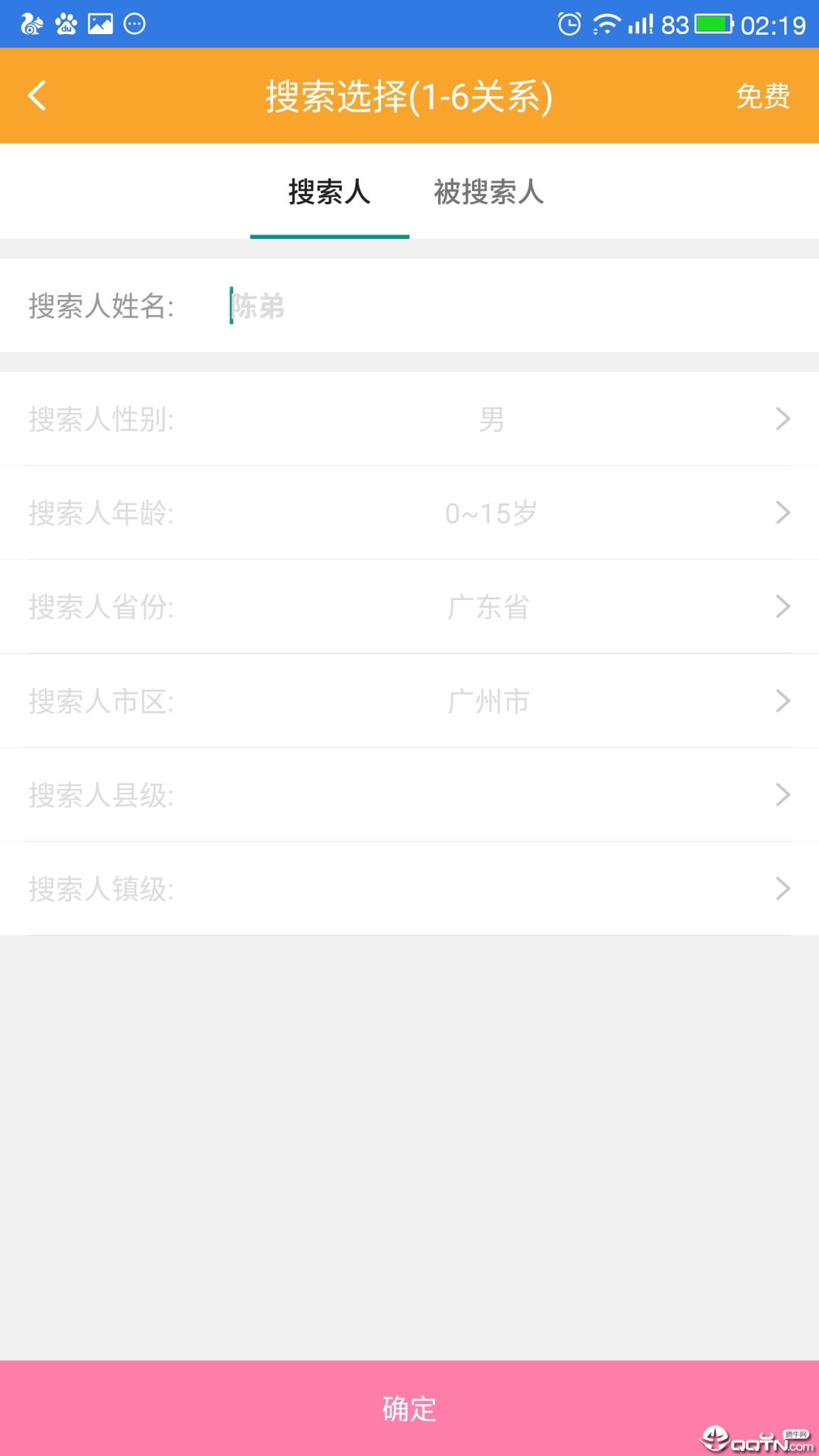
Task: Select 男 gender option row
Action: click(x=409, y=419)
